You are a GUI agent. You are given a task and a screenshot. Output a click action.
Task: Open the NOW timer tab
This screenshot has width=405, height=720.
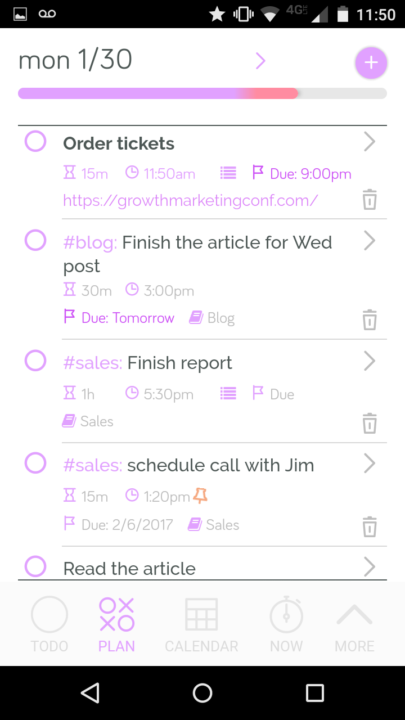click(x=286, y=624)
